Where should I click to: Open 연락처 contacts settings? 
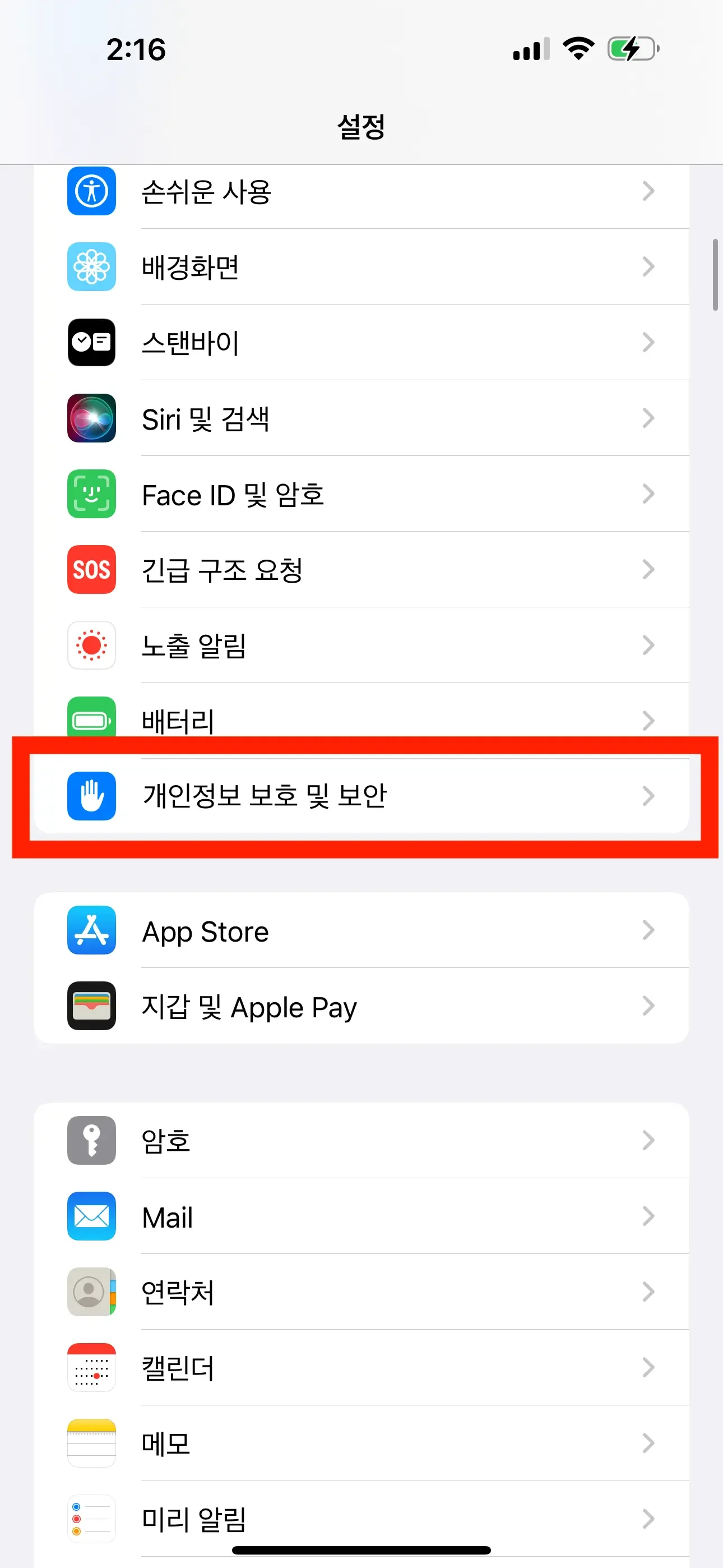tap(360, 1292)
